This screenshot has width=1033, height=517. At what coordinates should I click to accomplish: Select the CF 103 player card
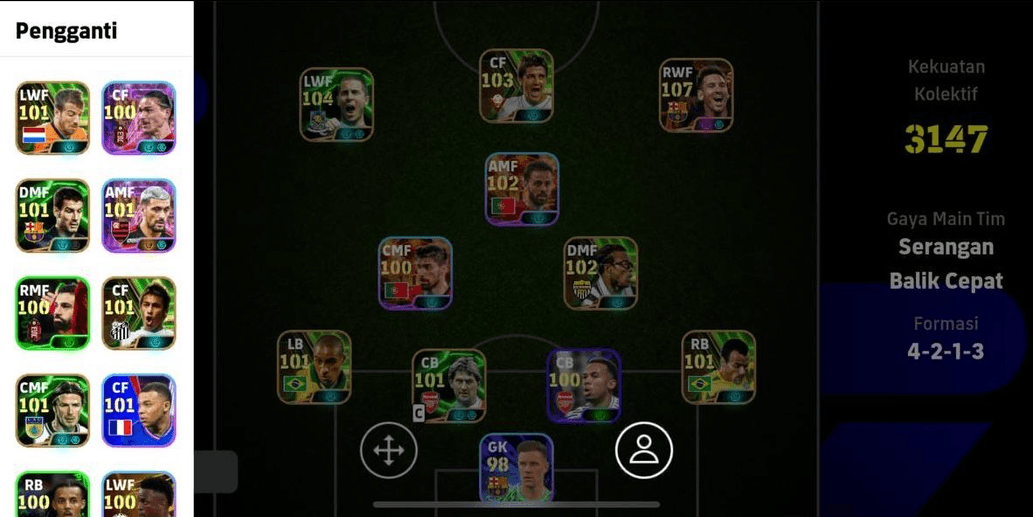tap(516, 86)
